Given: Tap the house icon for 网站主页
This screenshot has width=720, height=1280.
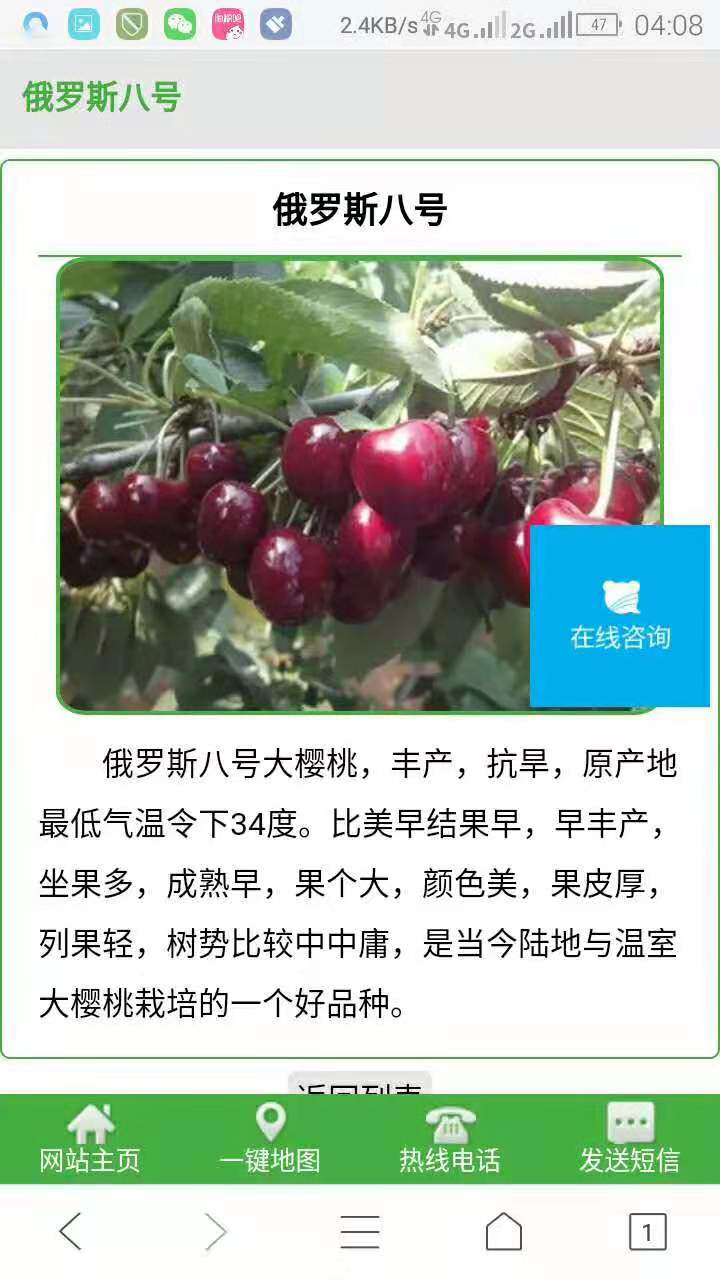Looking at the screenshot, I should click(x=88, y=1122).
